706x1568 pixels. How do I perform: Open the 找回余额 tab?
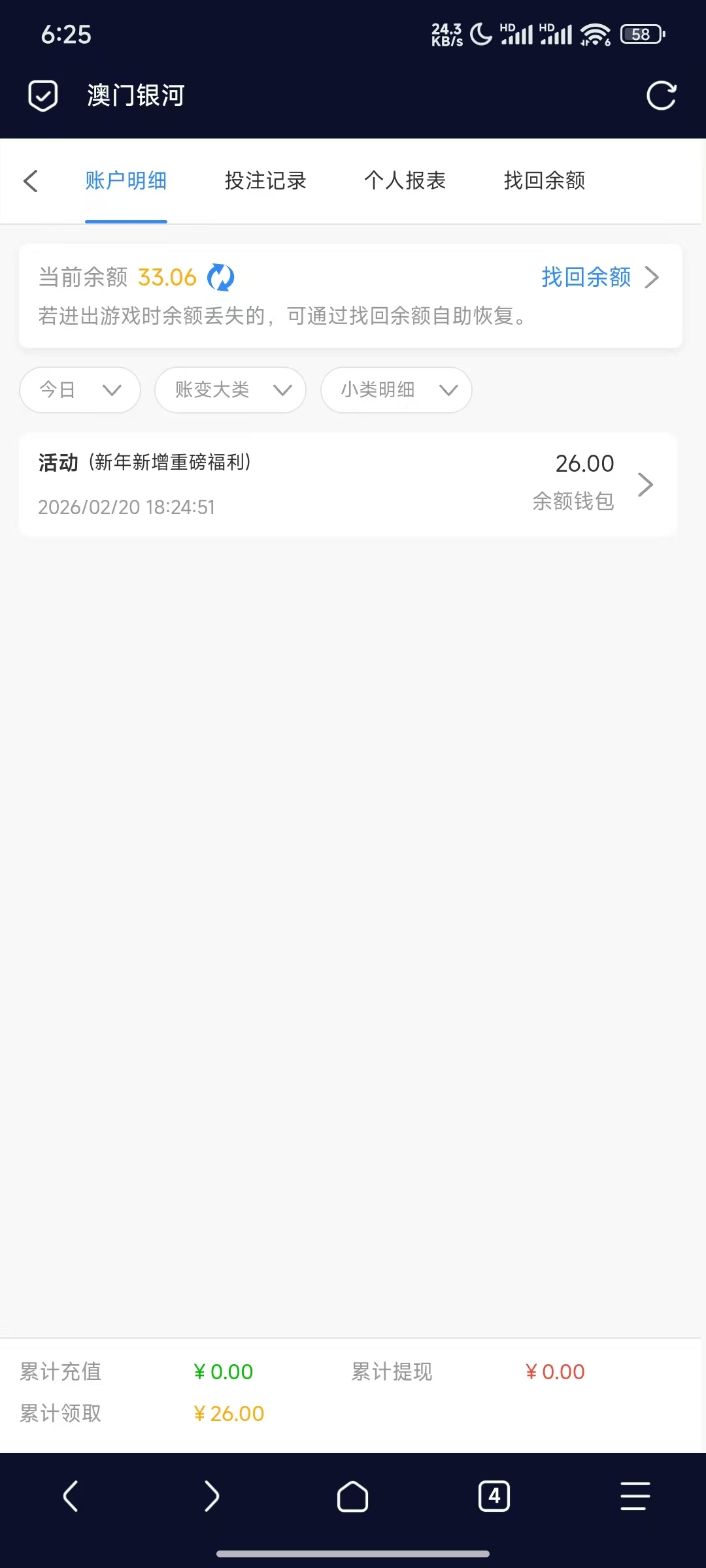pos(544,181)
